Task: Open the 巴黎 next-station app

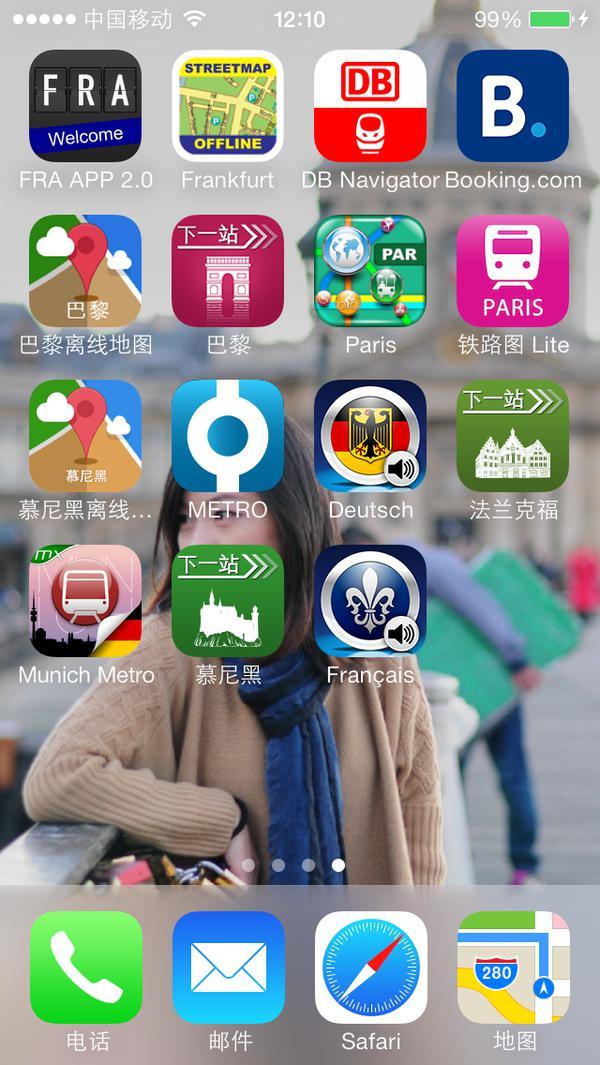Action: (228, 271)
